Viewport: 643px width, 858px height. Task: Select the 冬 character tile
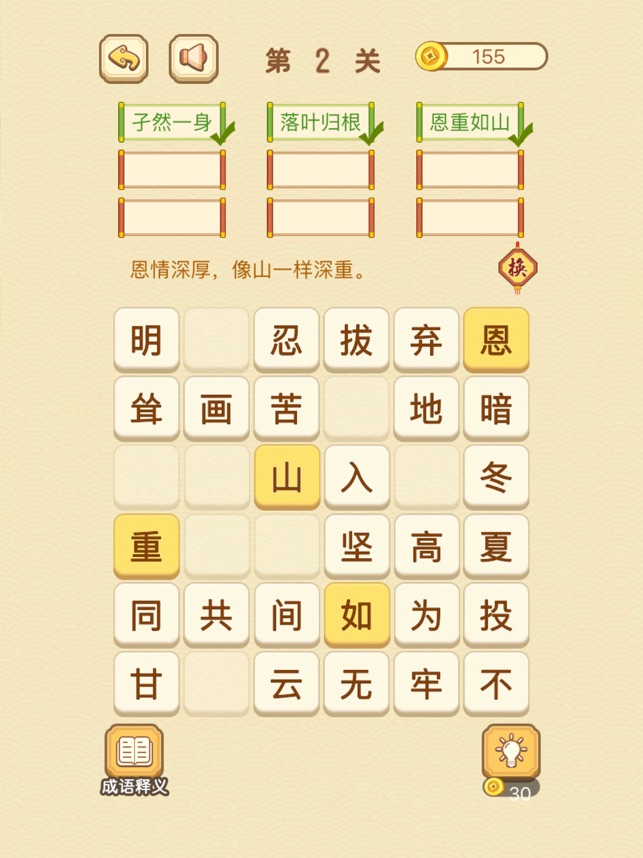(x=496, y=478)
